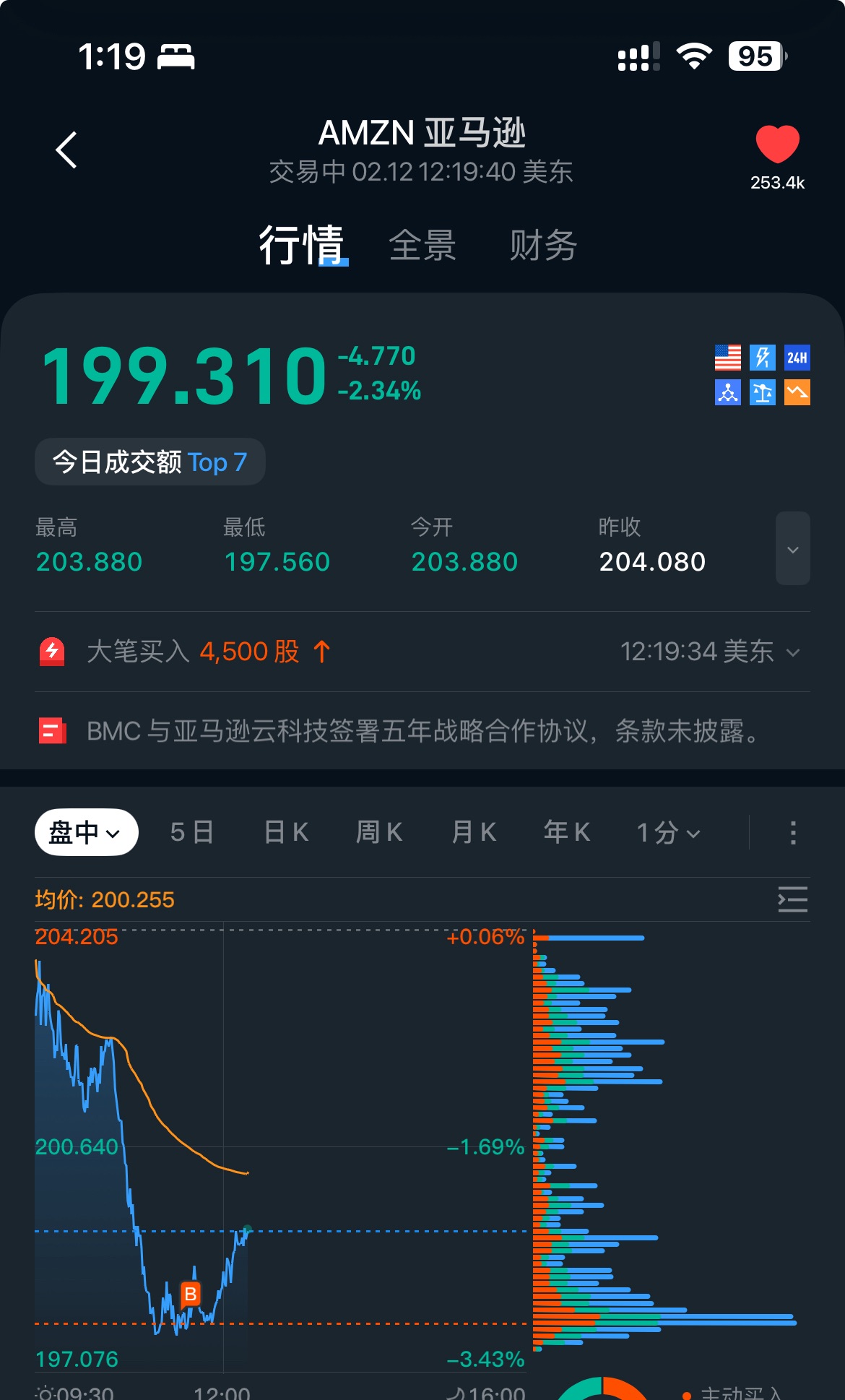The width and height of the screenshot is (845, 1400).
Task: Show the 周K chart
Action: (379, 832)
